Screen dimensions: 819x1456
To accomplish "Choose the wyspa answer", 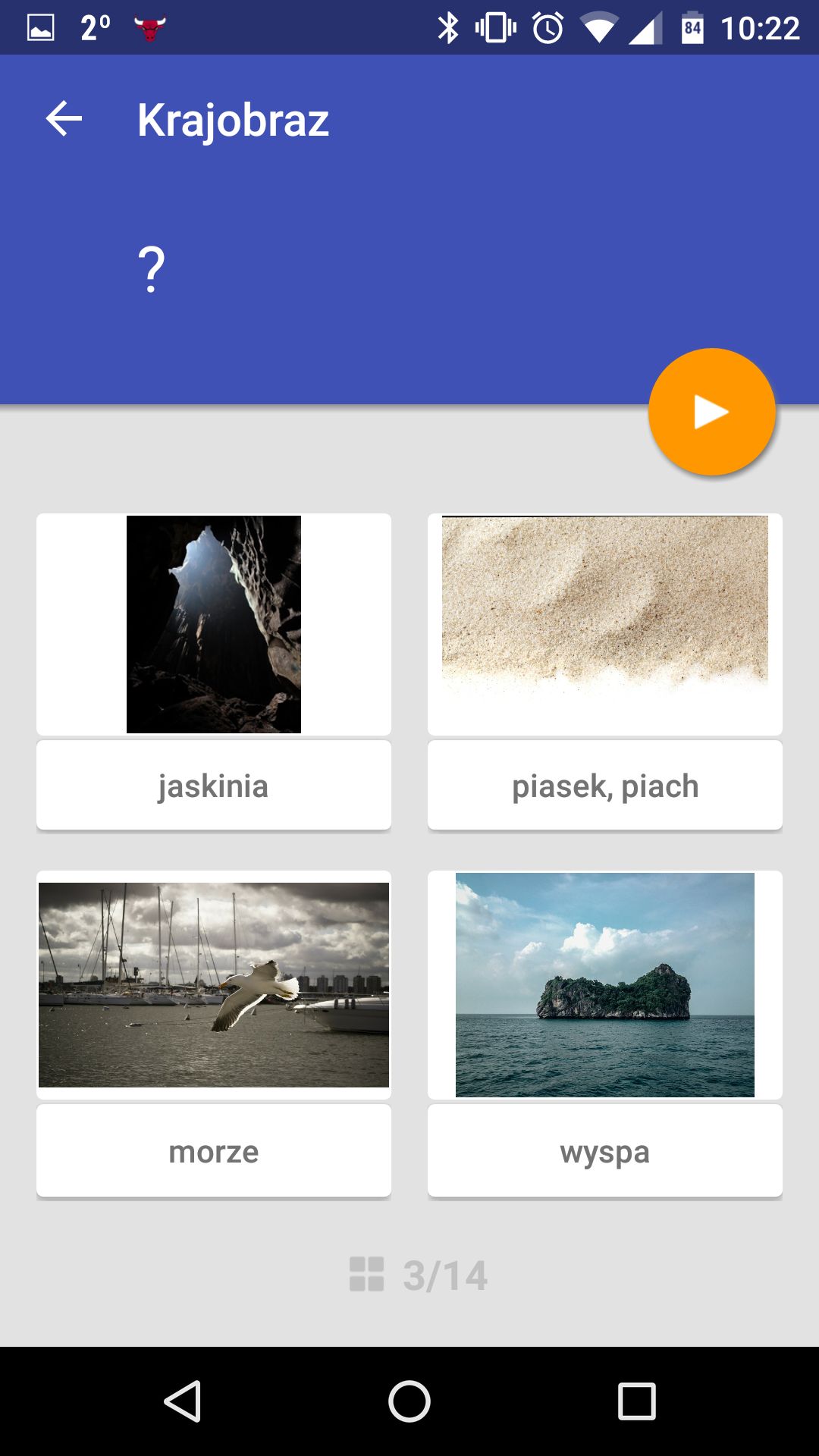I will (605, 1151).
